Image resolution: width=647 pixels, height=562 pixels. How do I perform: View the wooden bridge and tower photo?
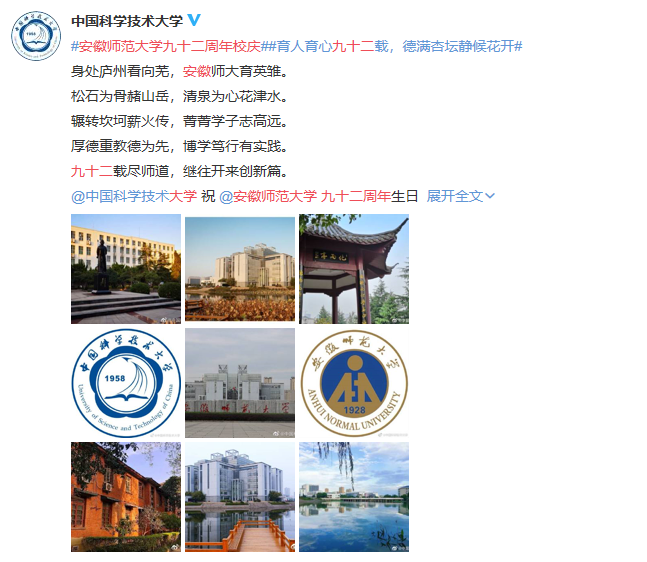pos(240,496)
